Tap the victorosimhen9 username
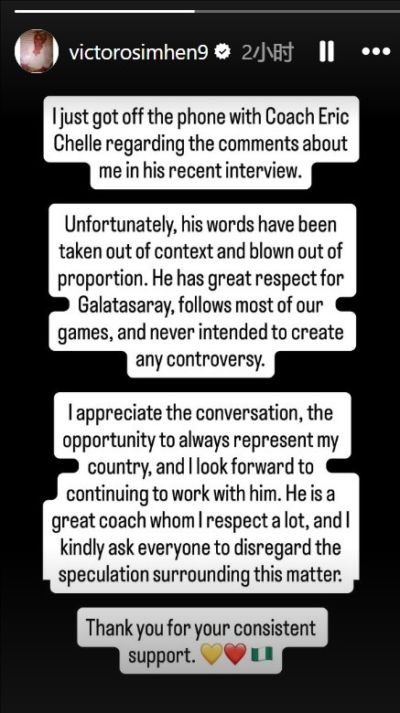 (139, 52)
